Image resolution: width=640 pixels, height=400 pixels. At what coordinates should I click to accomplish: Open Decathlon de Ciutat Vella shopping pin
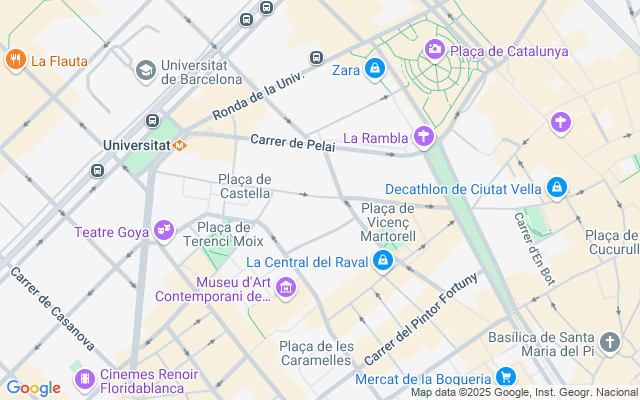557,188
